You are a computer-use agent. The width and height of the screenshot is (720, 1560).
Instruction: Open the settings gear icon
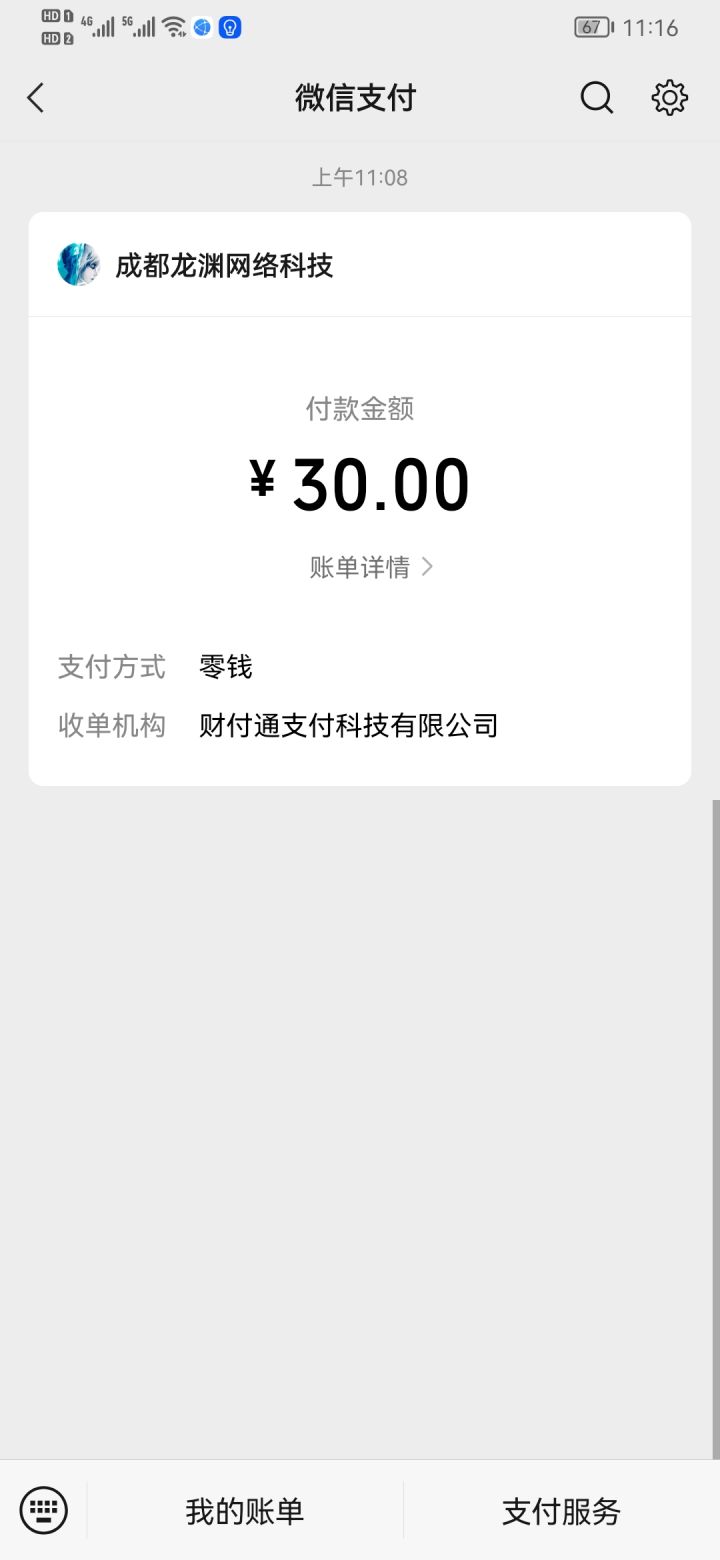click(669, 98)
